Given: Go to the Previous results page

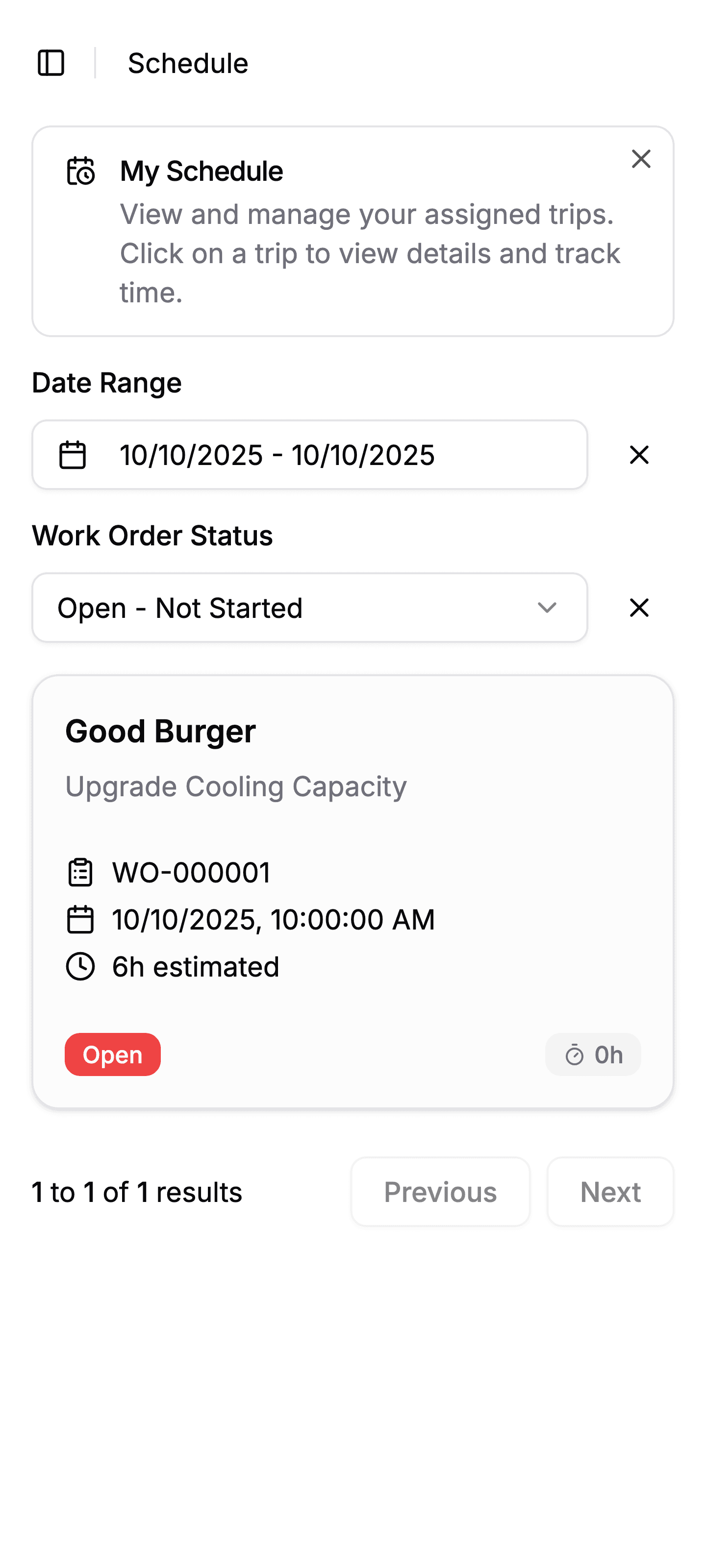Looking at the screenshot, I should [x=440, y=1192].
